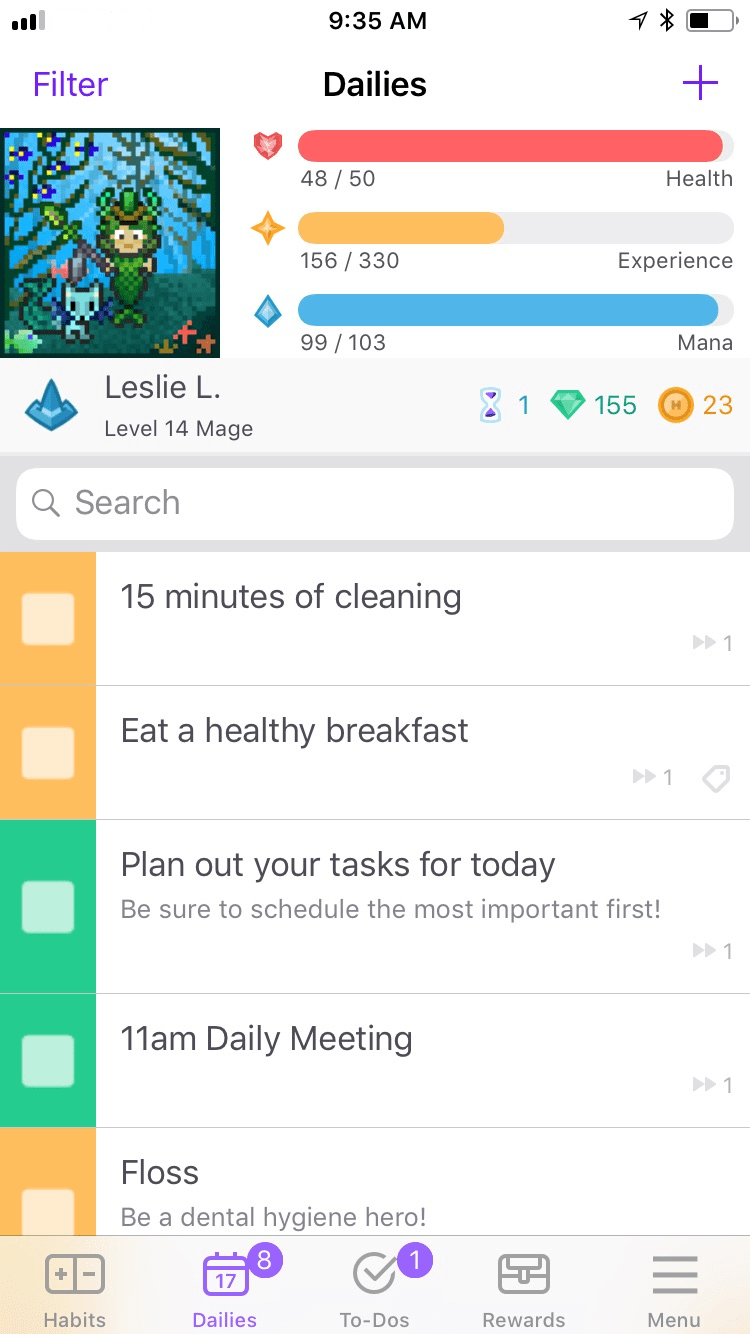Open the Filter options
The height and width of the screenshot is (1334, 750).
70,84
